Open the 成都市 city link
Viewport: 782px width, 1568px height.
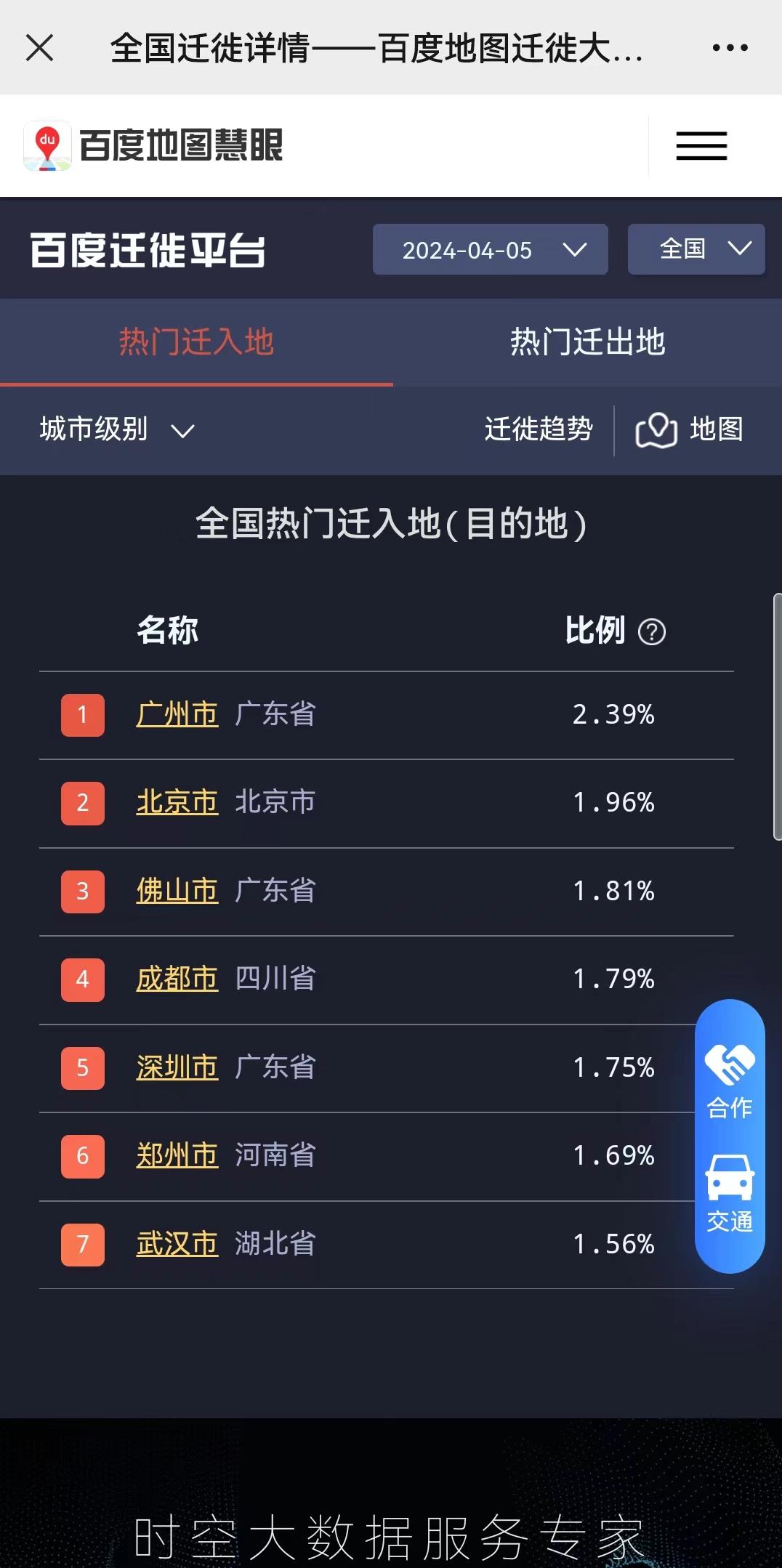(x=177, y=979)
